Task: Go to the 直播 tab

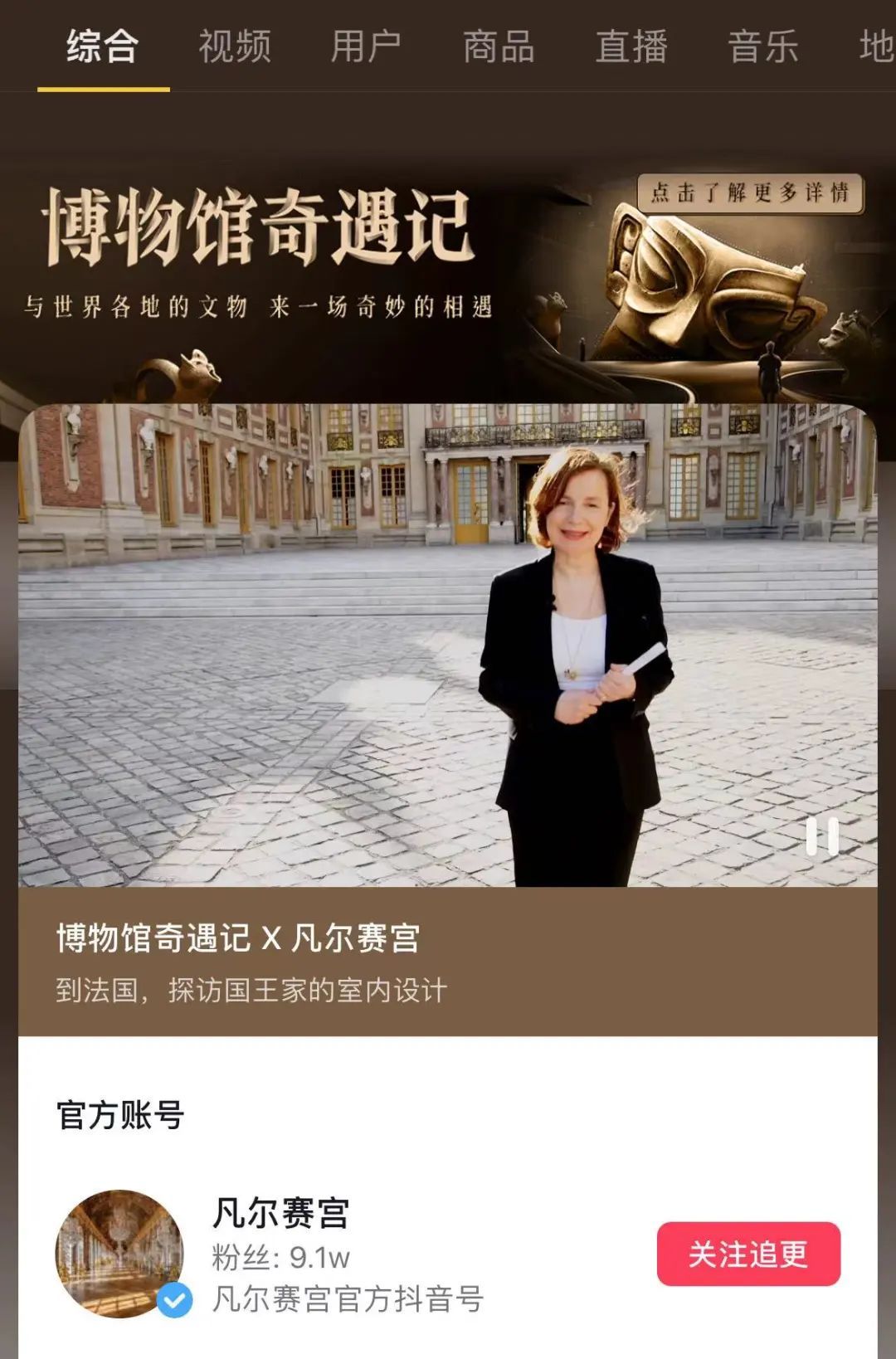Action: click(x=631, y=46)
